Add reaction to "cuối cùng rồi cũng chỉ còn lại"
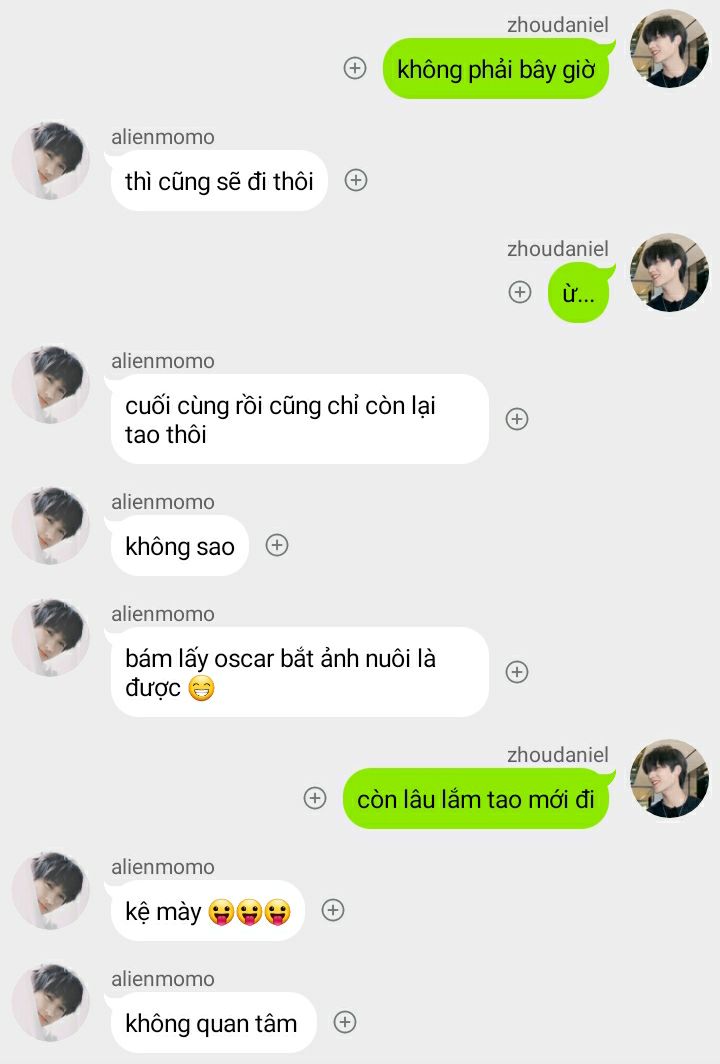Viewport: 720px width, 1064px height. tap(517, 419)
